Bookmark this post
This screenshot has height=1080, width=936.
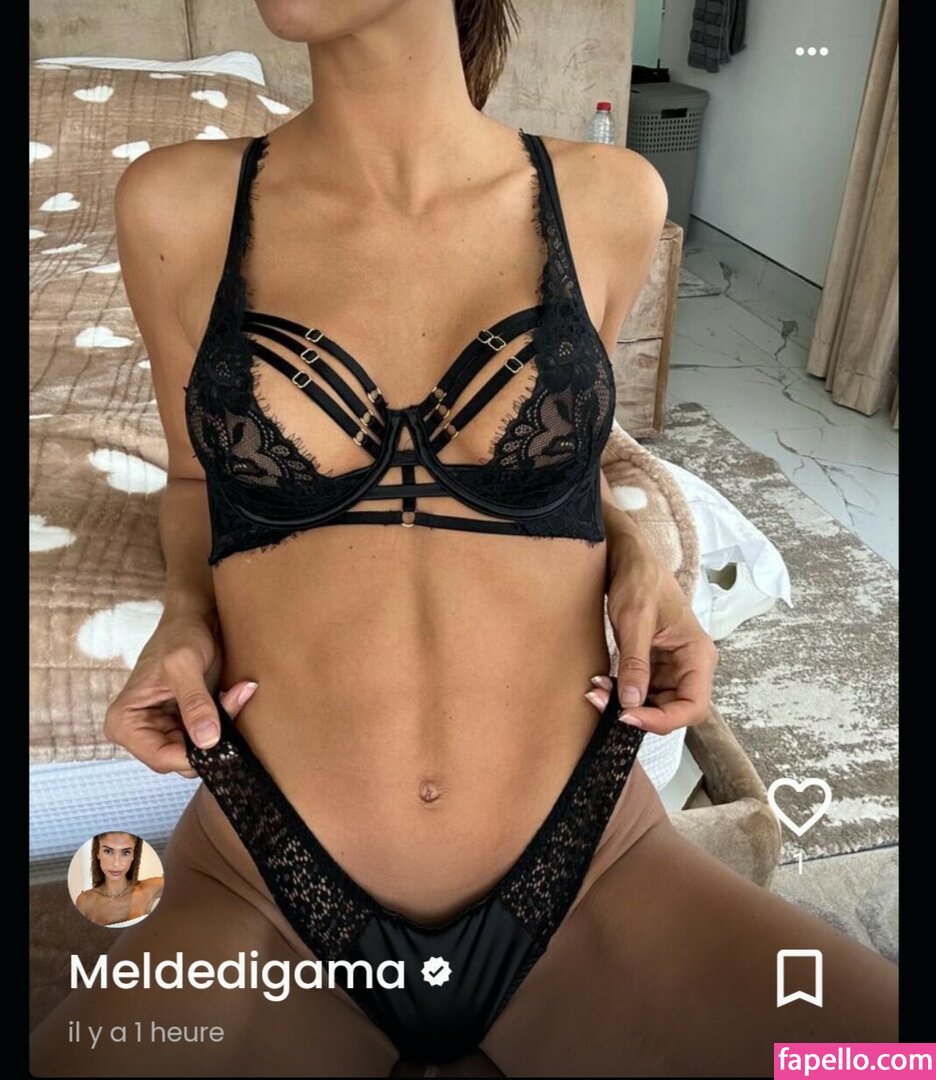click(799, 977)
